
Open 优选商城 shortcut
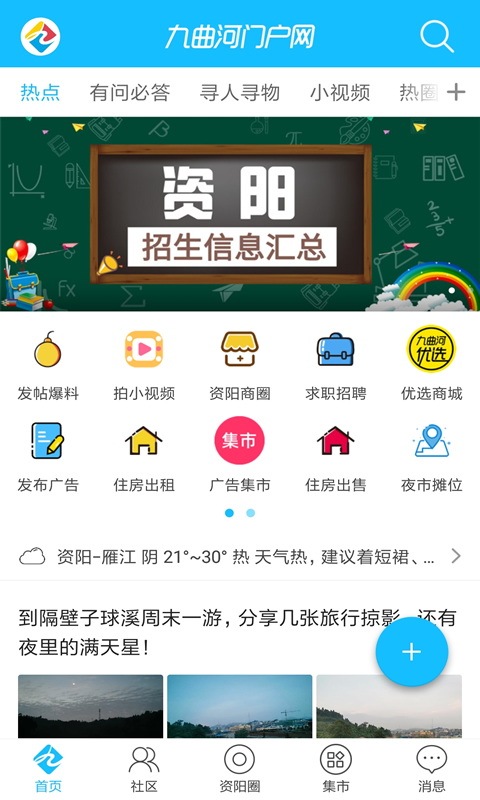tap(432, 364)
